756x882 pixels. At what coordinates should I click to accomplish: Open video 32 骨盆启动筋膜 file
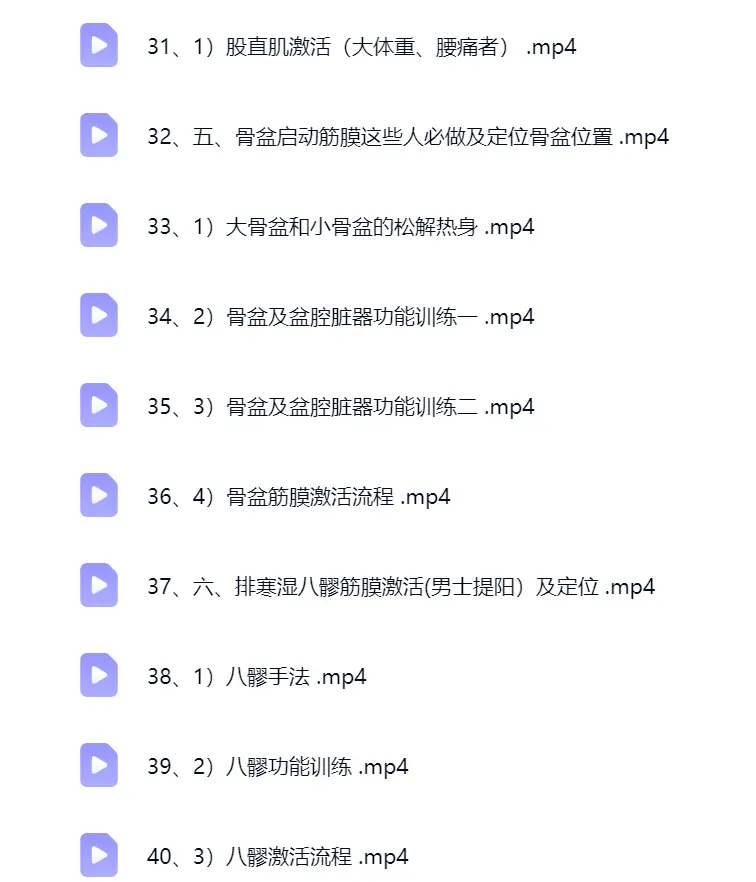[x=408, y=137]
